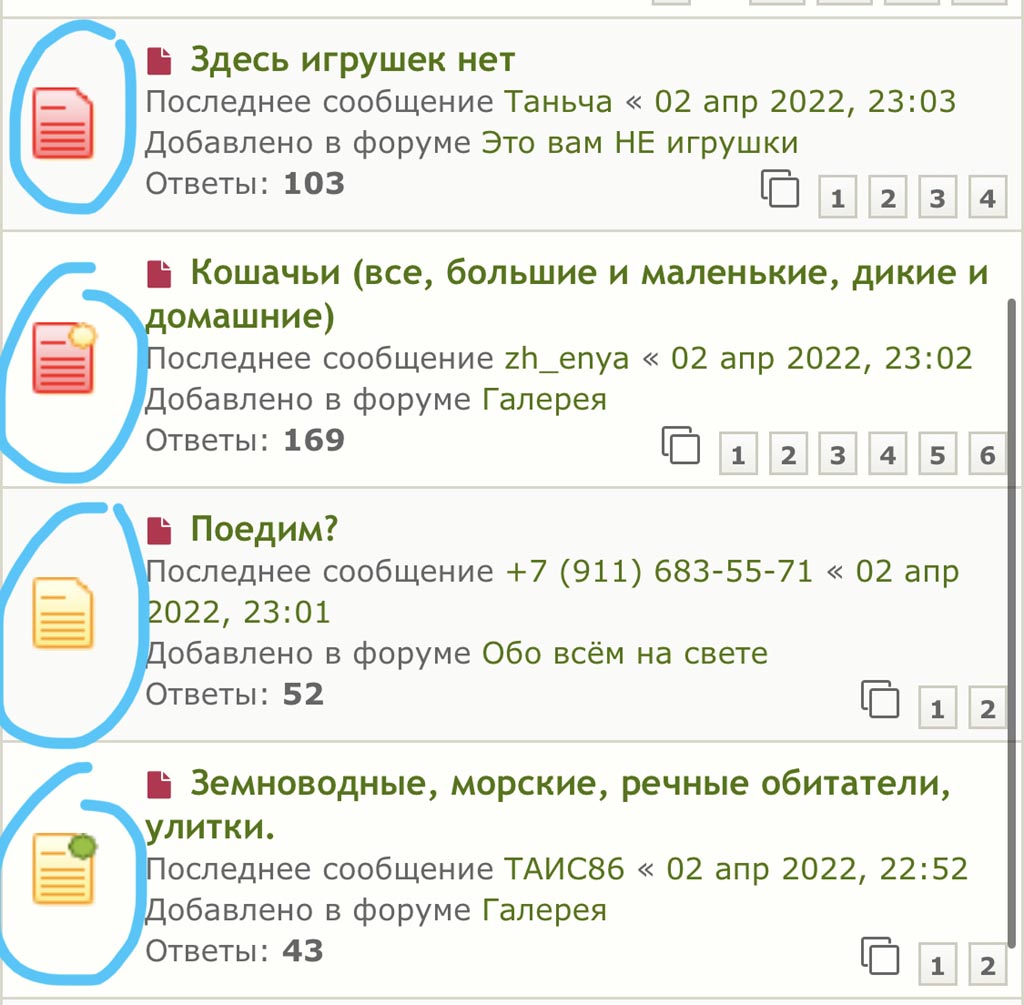This screenshot has width=1024, height=1005.
Task: Open forum Это вам НЕ игрушки
Action: pos(640,143)
